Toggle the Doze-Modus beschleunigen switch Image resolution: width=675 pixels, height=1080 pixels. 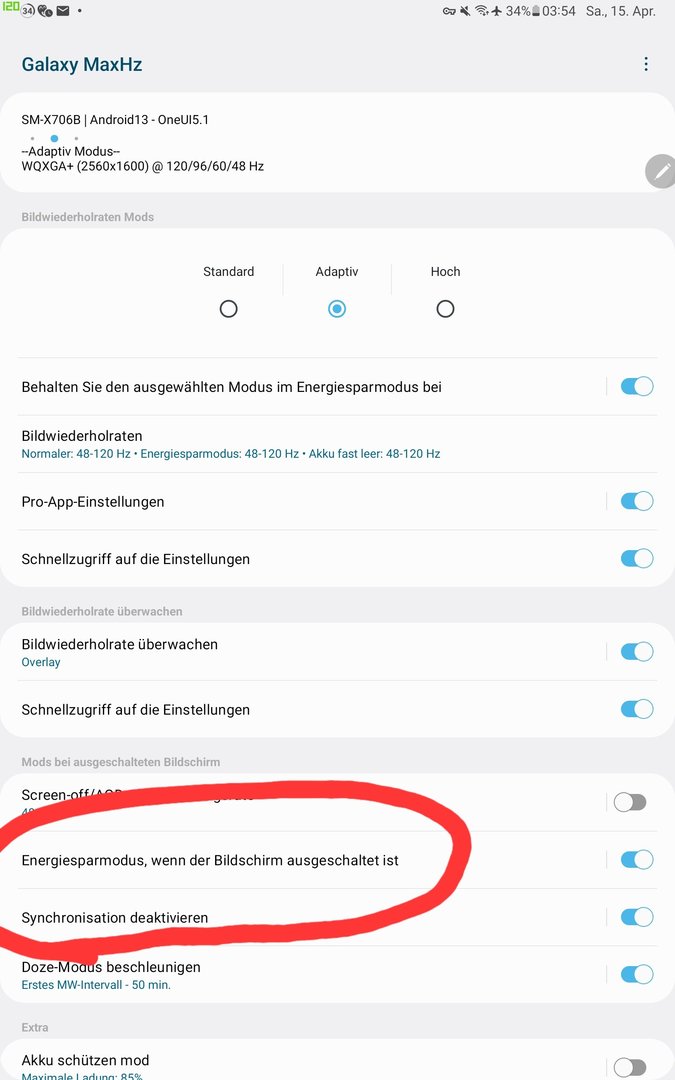[636, 975]
